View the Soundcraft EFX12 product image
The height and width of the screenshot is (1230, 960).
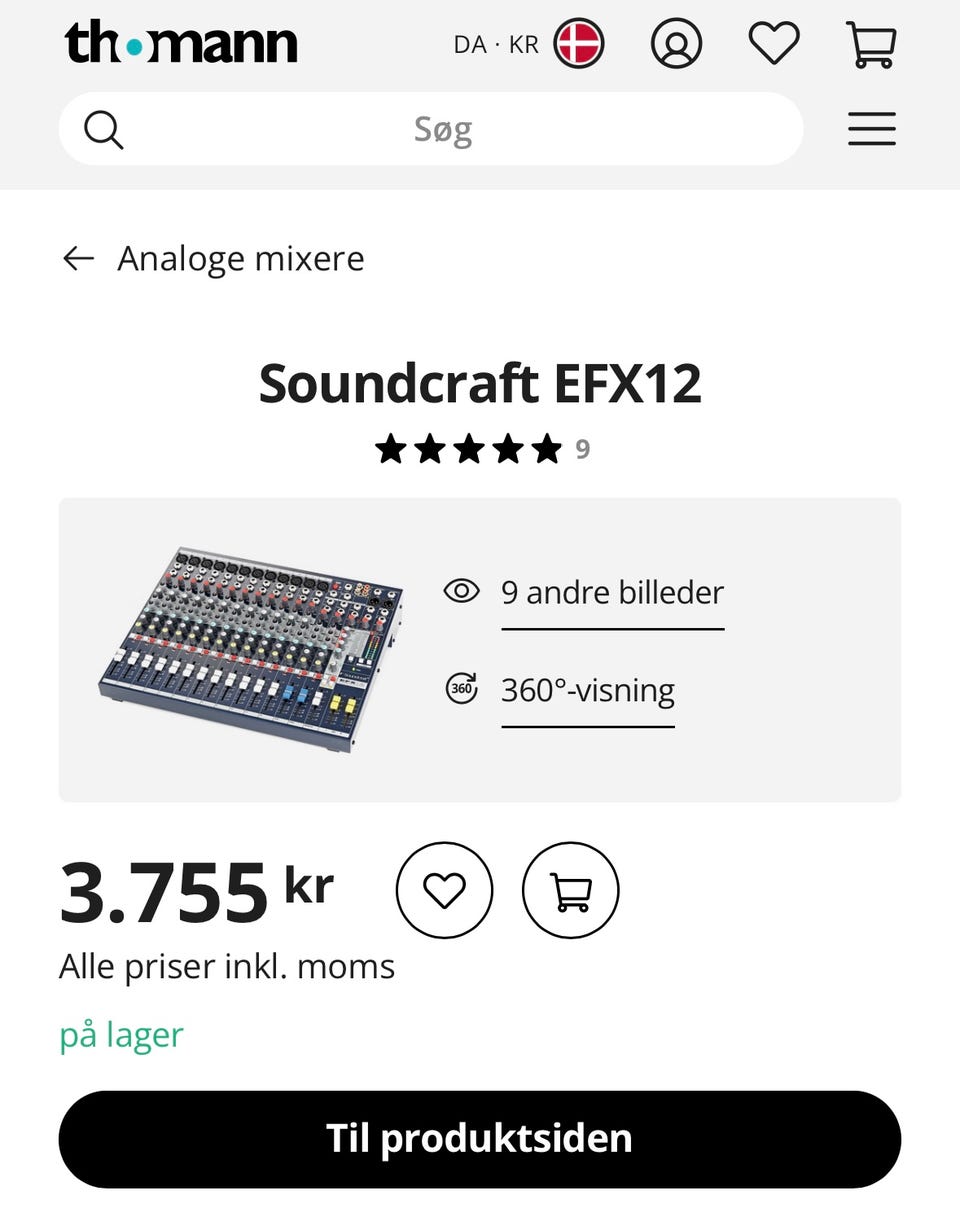(x=251, y=649)
